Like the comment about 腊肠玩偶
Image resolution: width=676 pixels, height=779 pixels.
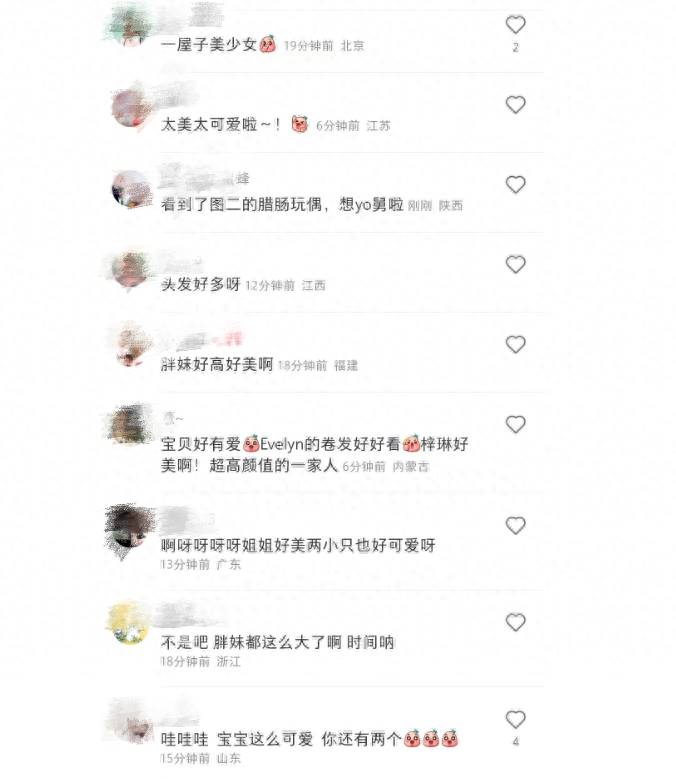pyautogui.click(x=515, y=185)
